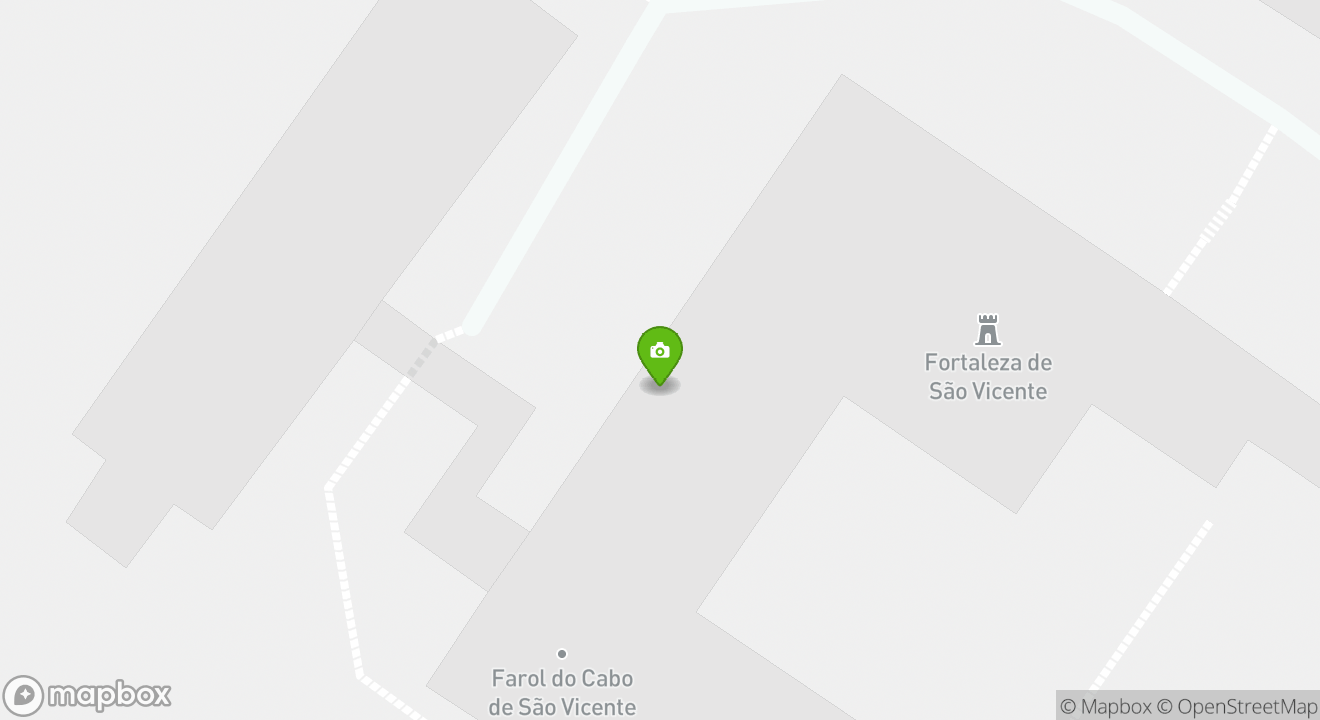Open the © Mapbox attribution link
The image size is (1320, 720).
point(1104,706)
